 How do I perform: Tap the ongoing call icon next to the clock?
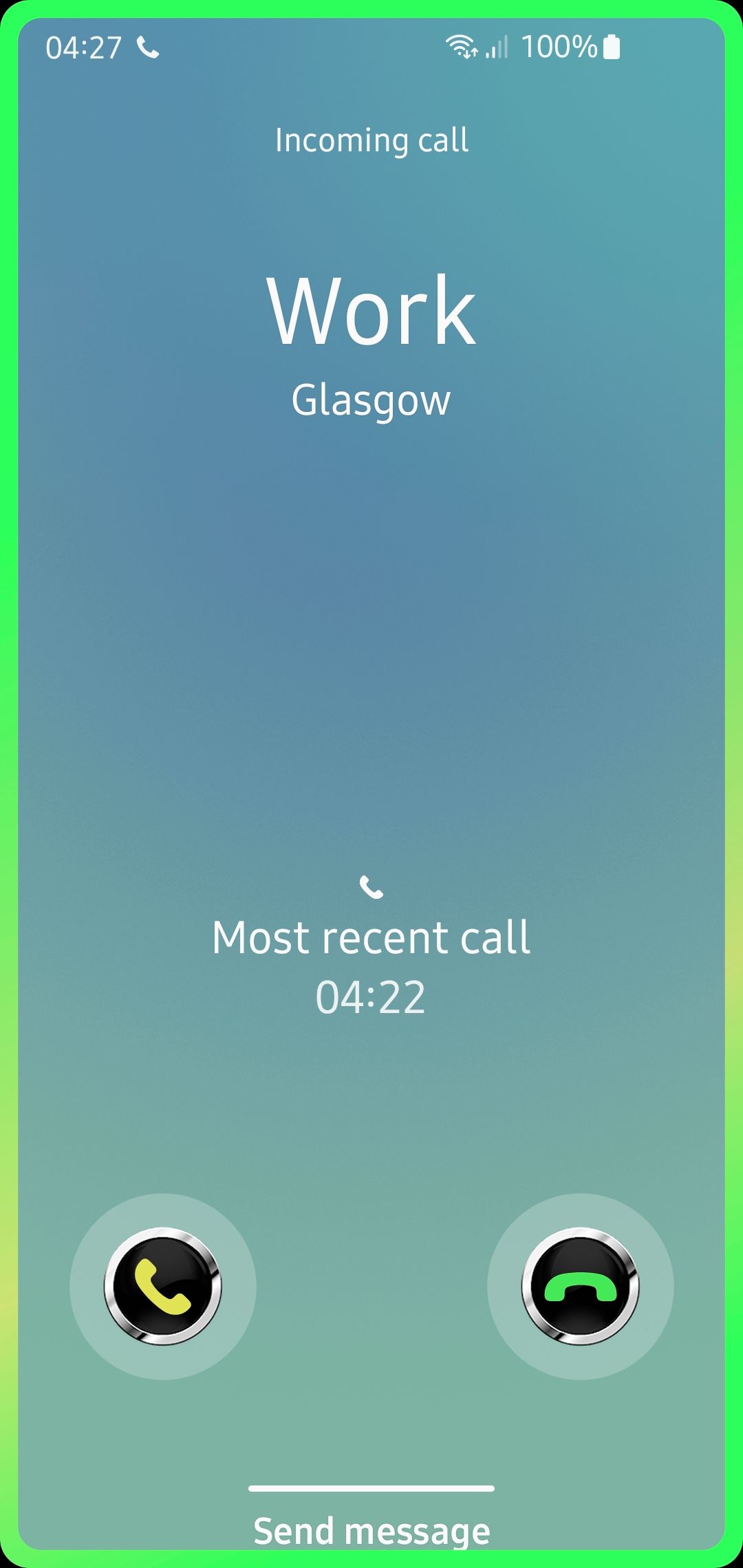click(x=147, y=45)
